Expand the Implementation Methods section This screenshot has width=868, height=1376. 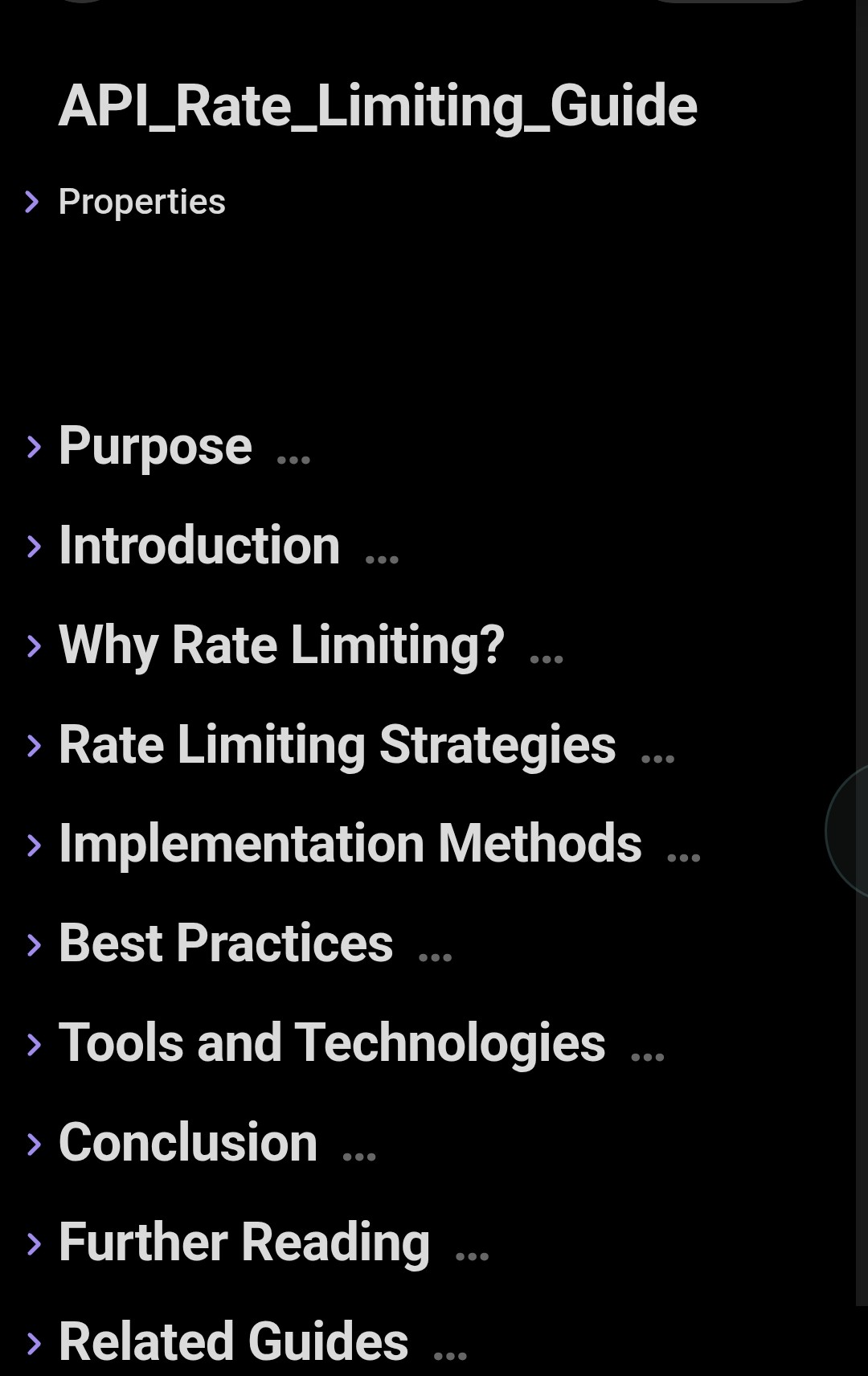tap(33, 846)
